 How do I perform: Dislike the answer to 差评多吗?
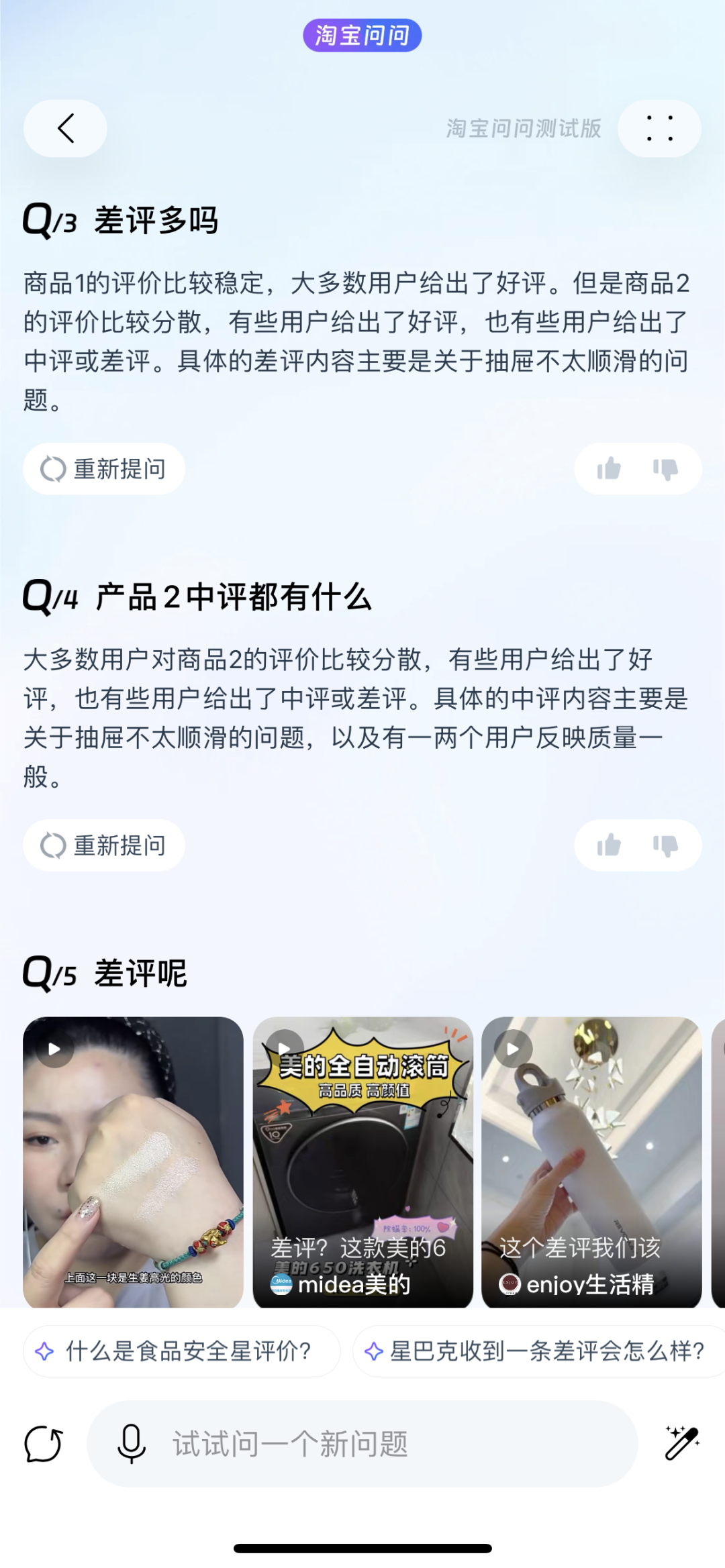(x=665, y=469)
